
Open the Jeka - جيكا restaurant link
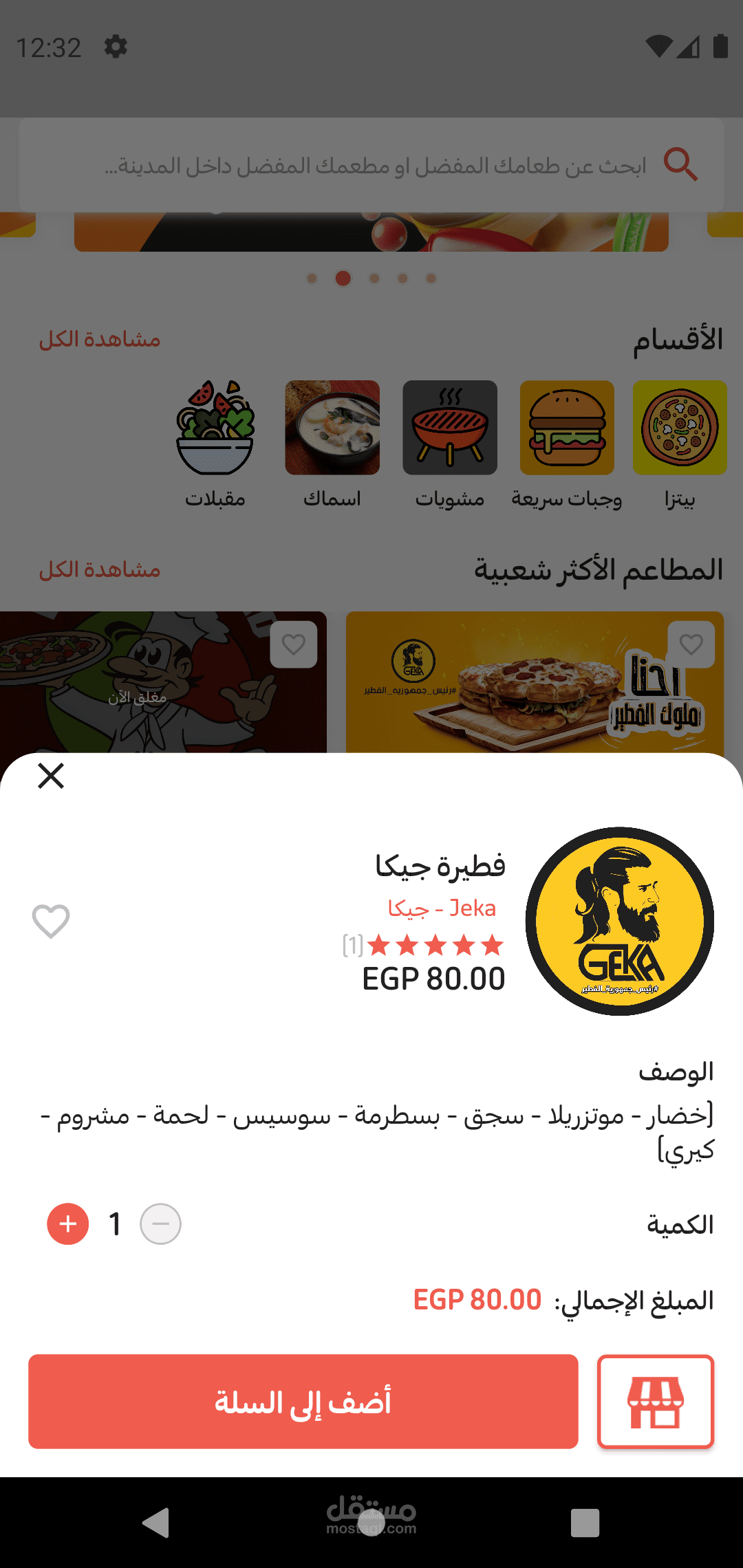tap(442, 908)
